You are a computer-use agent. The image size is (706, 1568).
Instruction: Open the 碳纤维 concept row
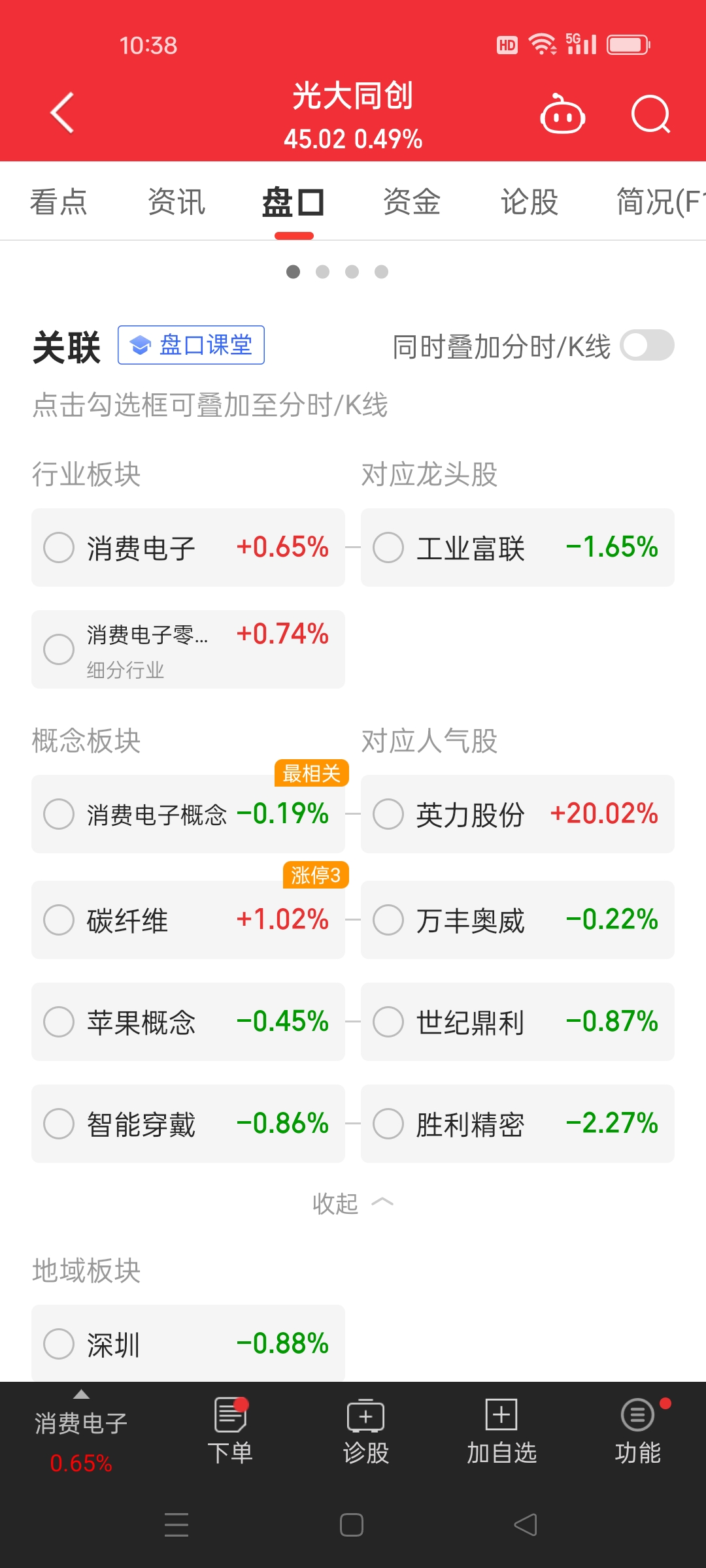click(x=188, y=920)
